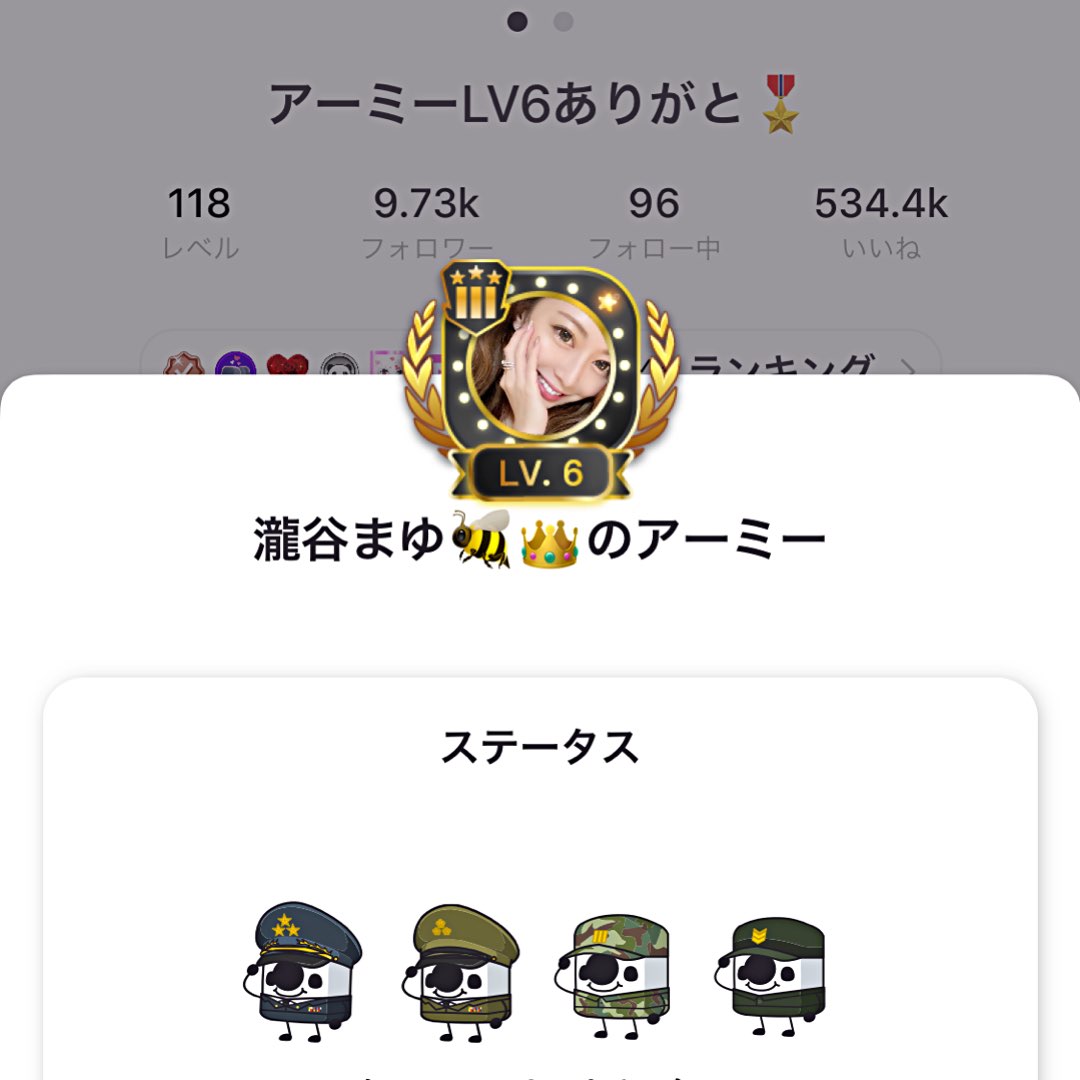
Task: Open the フォロー中 list showing 96
Action: point(654,222)
